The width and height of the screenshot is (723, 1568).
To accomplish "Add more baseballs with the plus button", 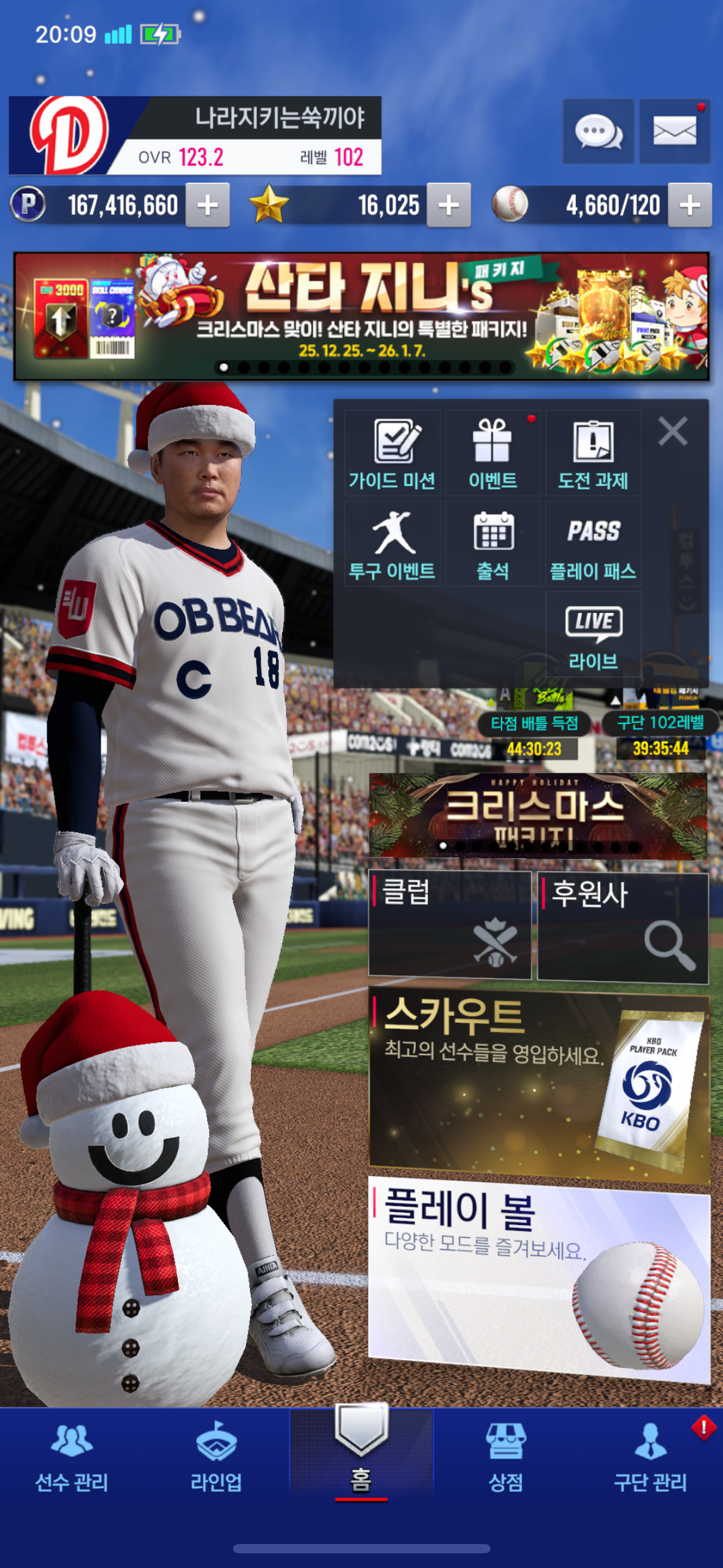I will click(689, 206).
